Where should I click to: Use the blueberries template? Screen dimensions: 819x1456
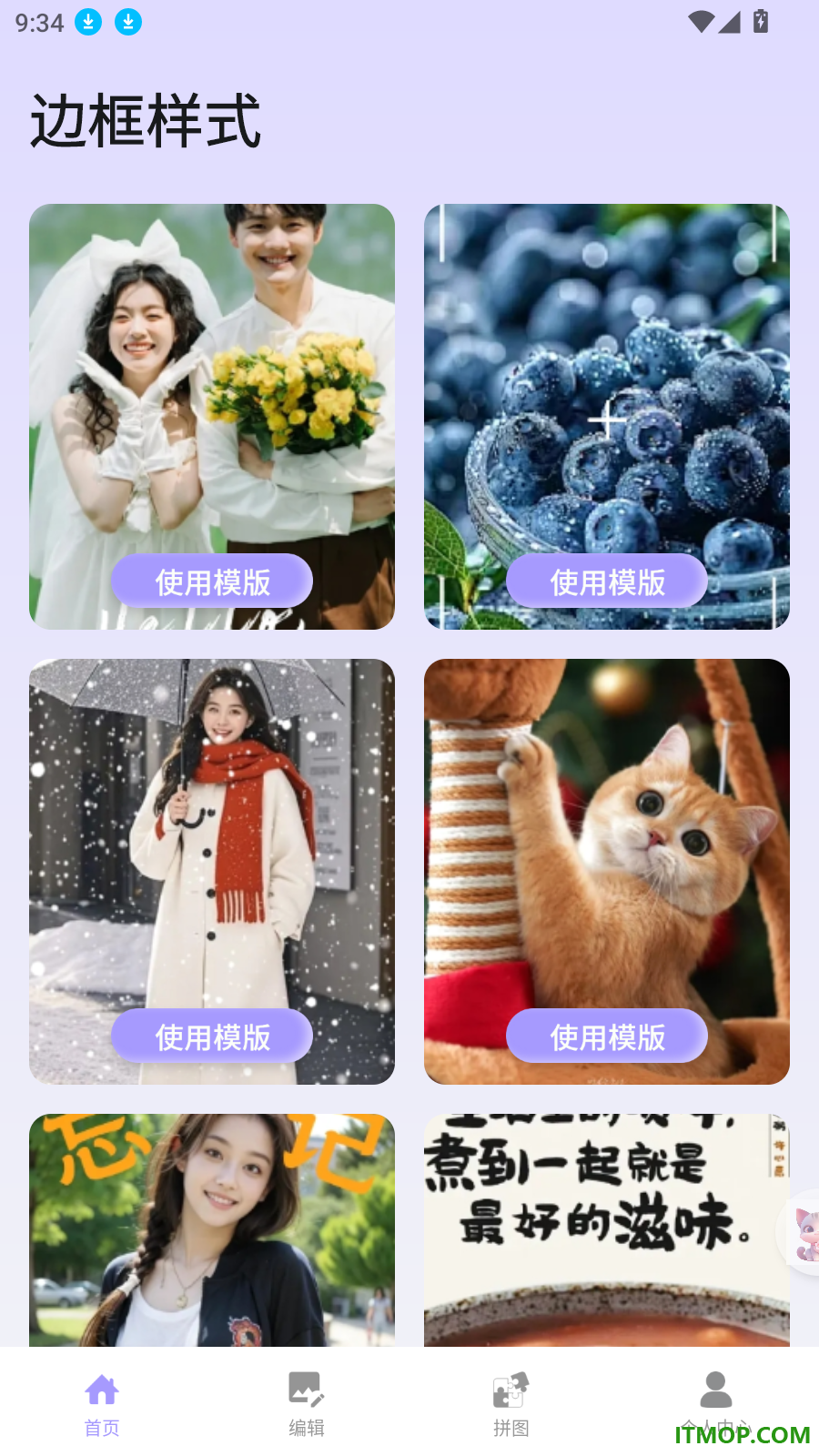coord(607,581)
